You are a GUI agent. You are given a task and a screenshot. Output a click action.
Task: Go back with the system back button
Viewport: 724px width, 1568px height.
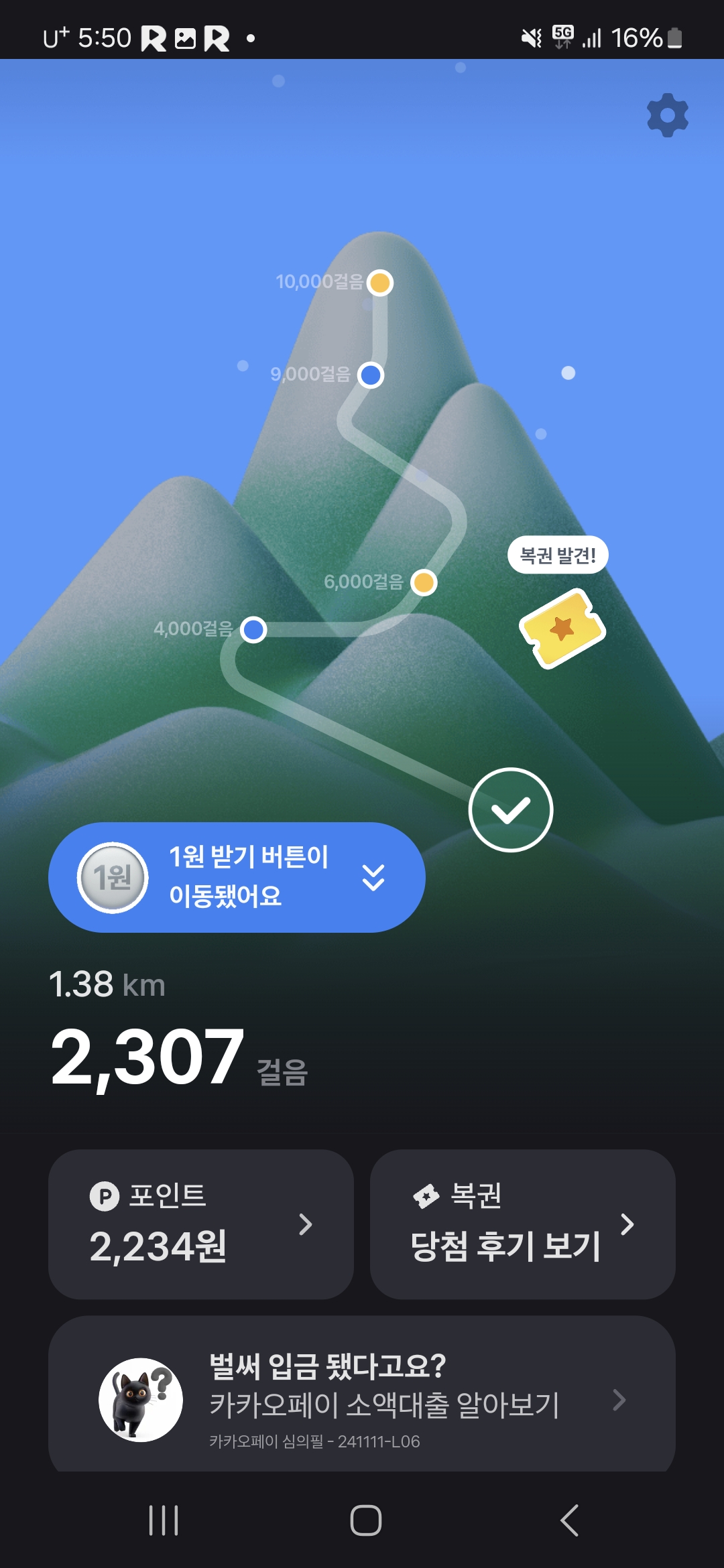click(x=569, y=1520)
